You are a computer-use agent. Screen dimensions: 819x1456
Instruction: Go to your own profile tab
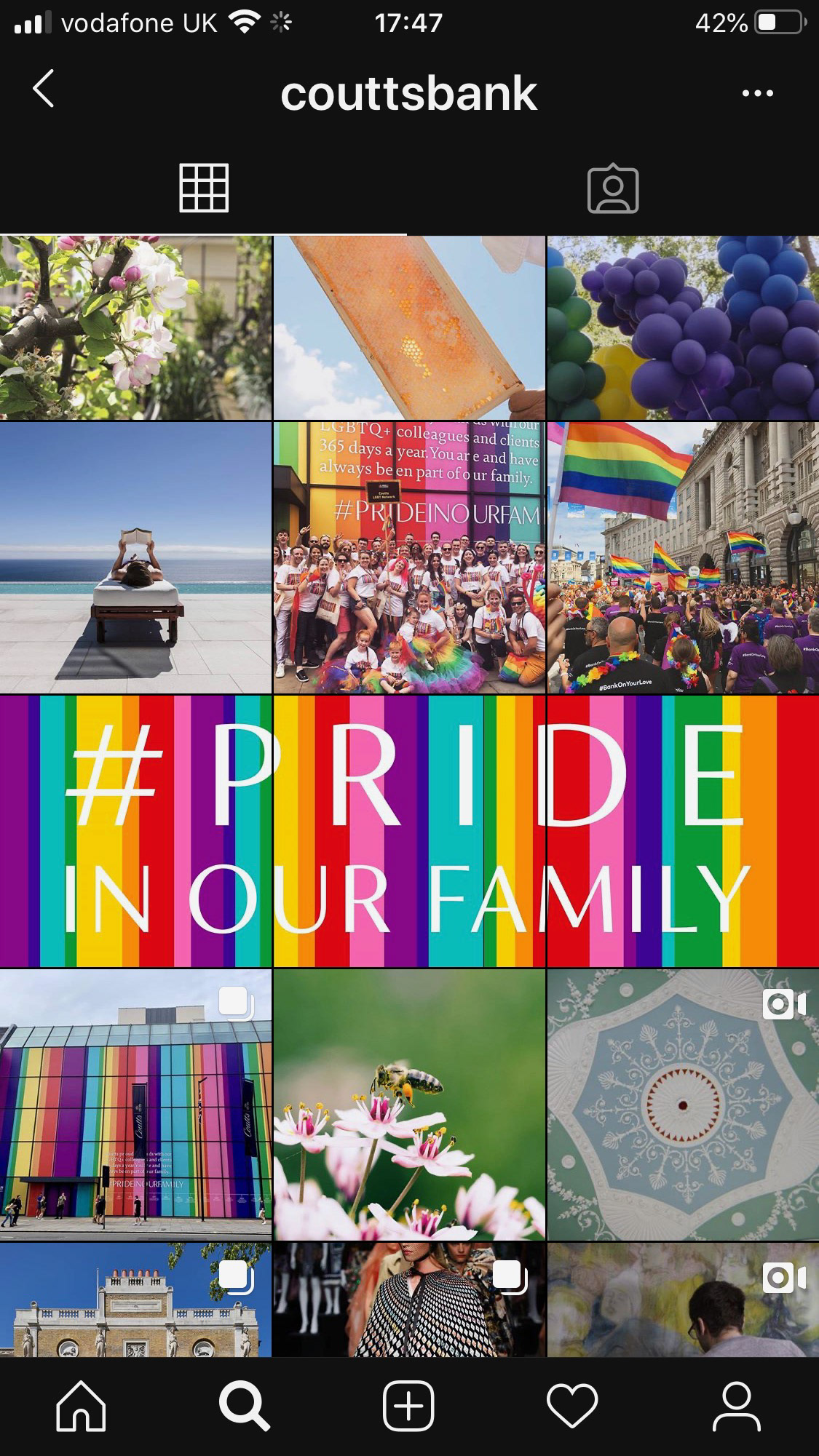coord(737,1407)
